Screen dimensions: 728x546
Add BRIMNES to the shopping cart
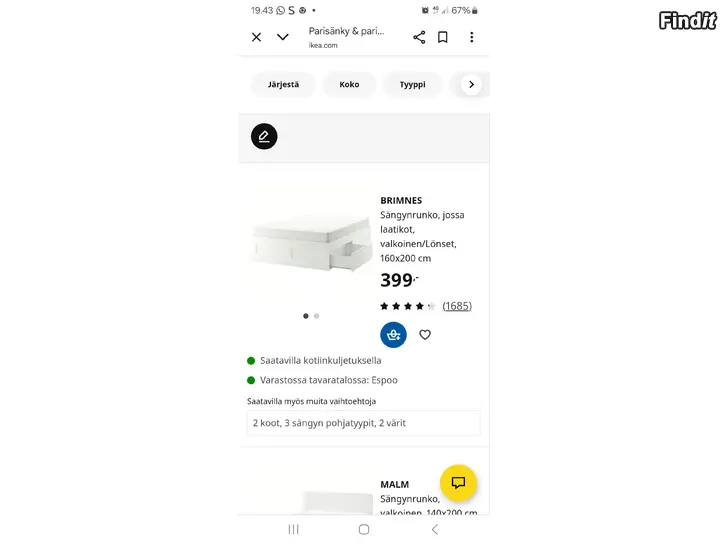point(393,335)
